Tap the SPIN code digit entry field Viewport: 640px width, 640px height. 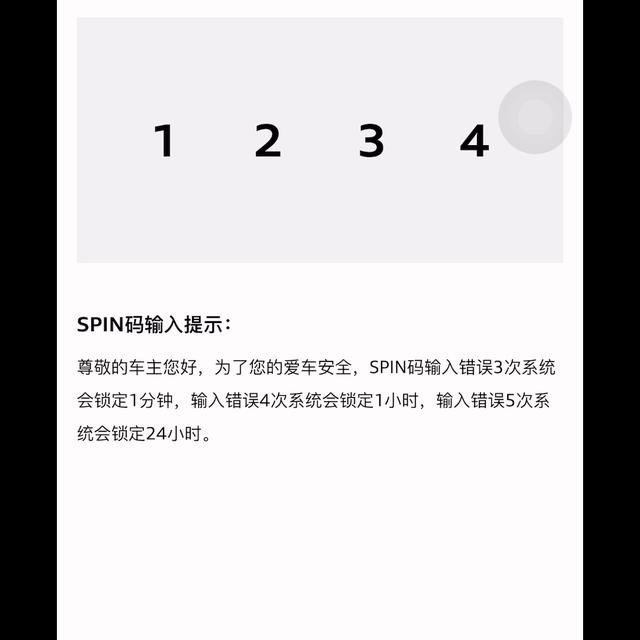[319, 140]
